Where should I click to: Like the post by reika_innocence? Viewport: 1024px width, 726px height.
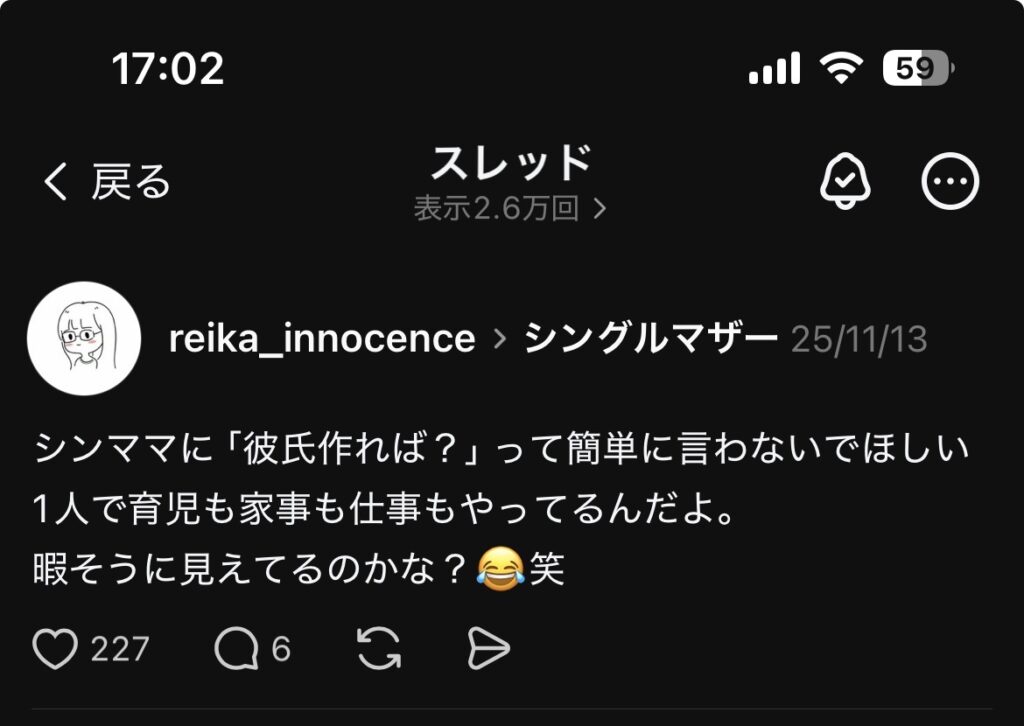pos(56,650)
